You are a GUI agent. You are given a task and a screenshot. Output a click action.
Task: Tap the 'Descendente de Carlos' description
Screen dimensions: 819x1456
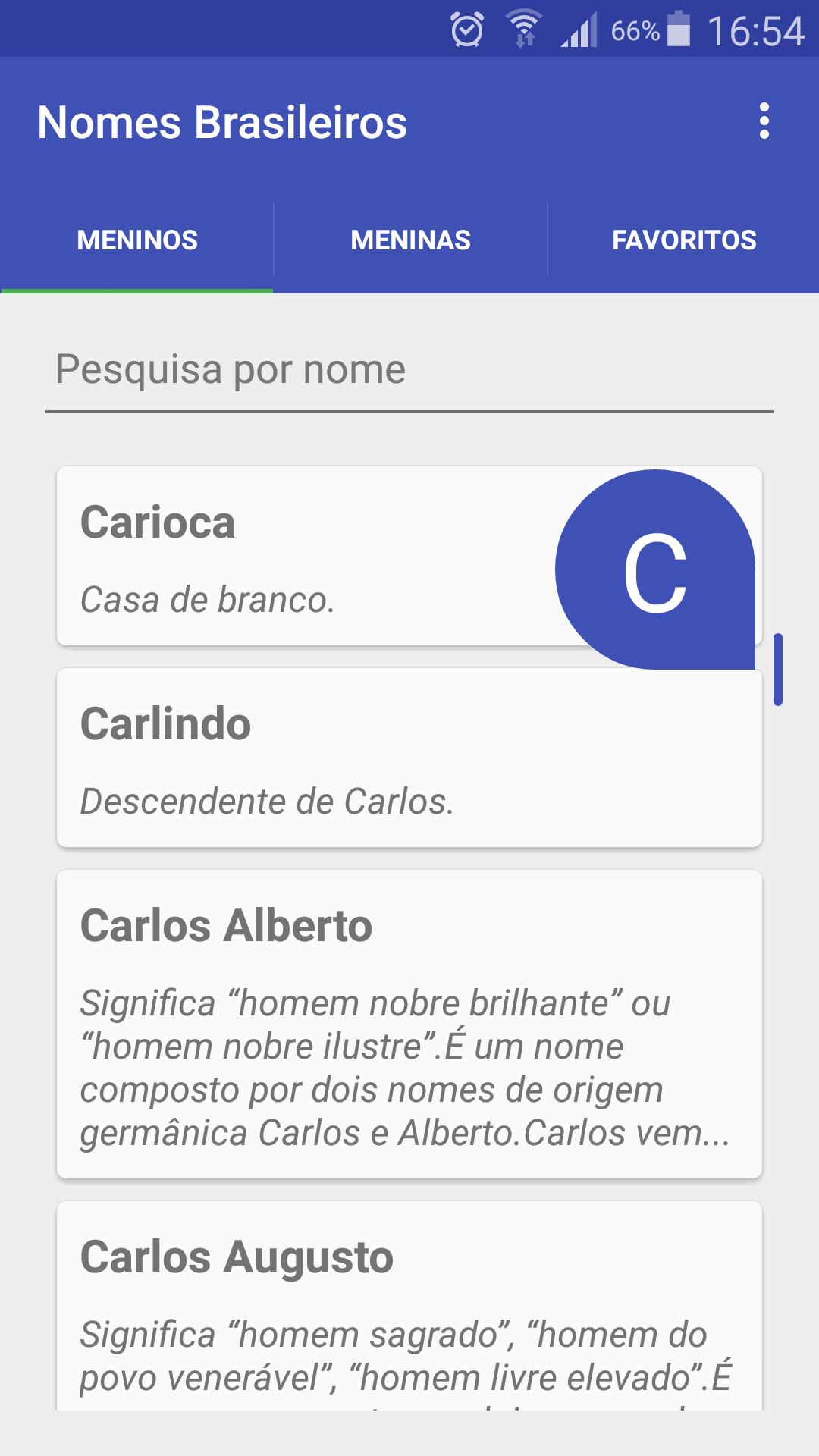[267, 800]
